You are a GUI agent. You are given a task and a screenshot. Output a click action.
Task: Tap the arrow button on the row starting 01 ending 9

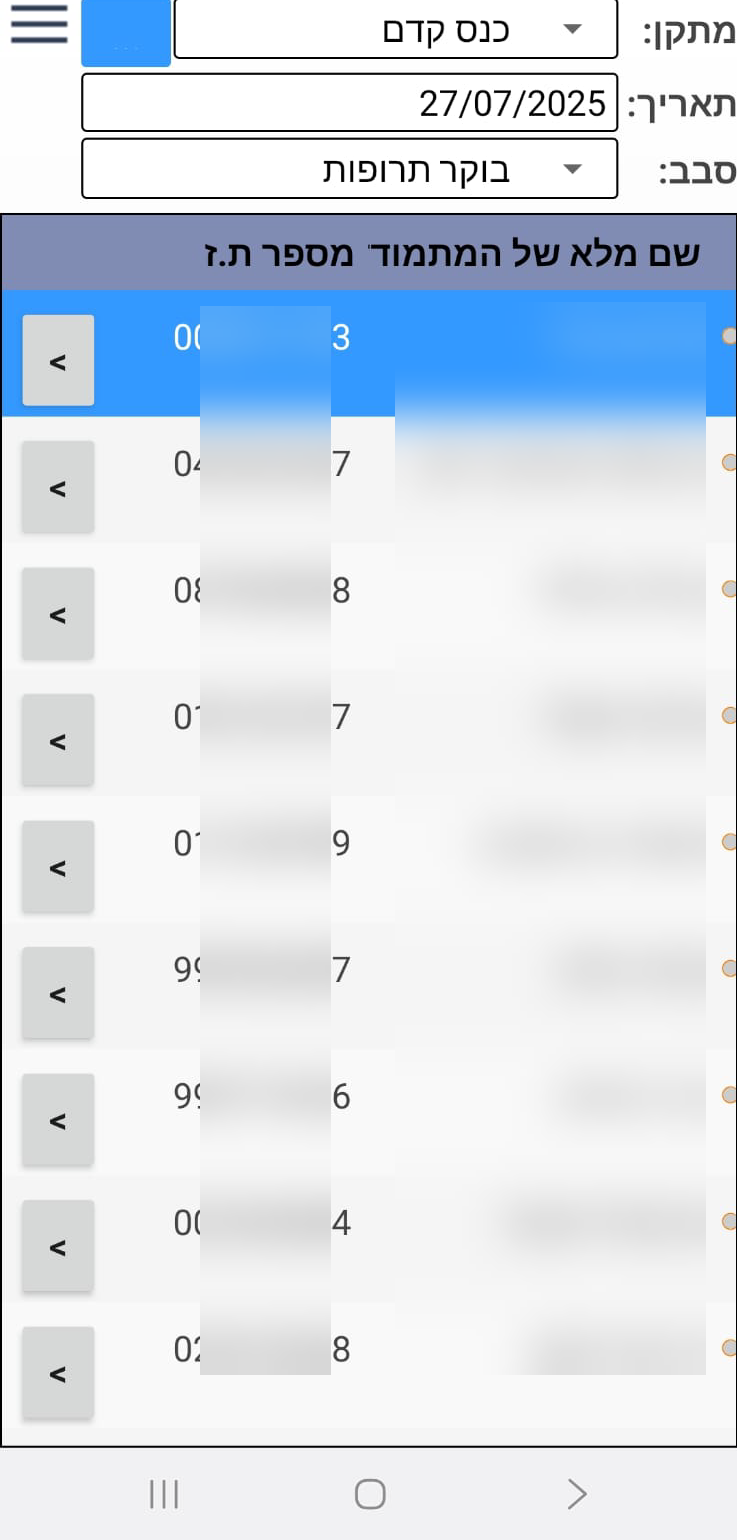tap(58, 867)
